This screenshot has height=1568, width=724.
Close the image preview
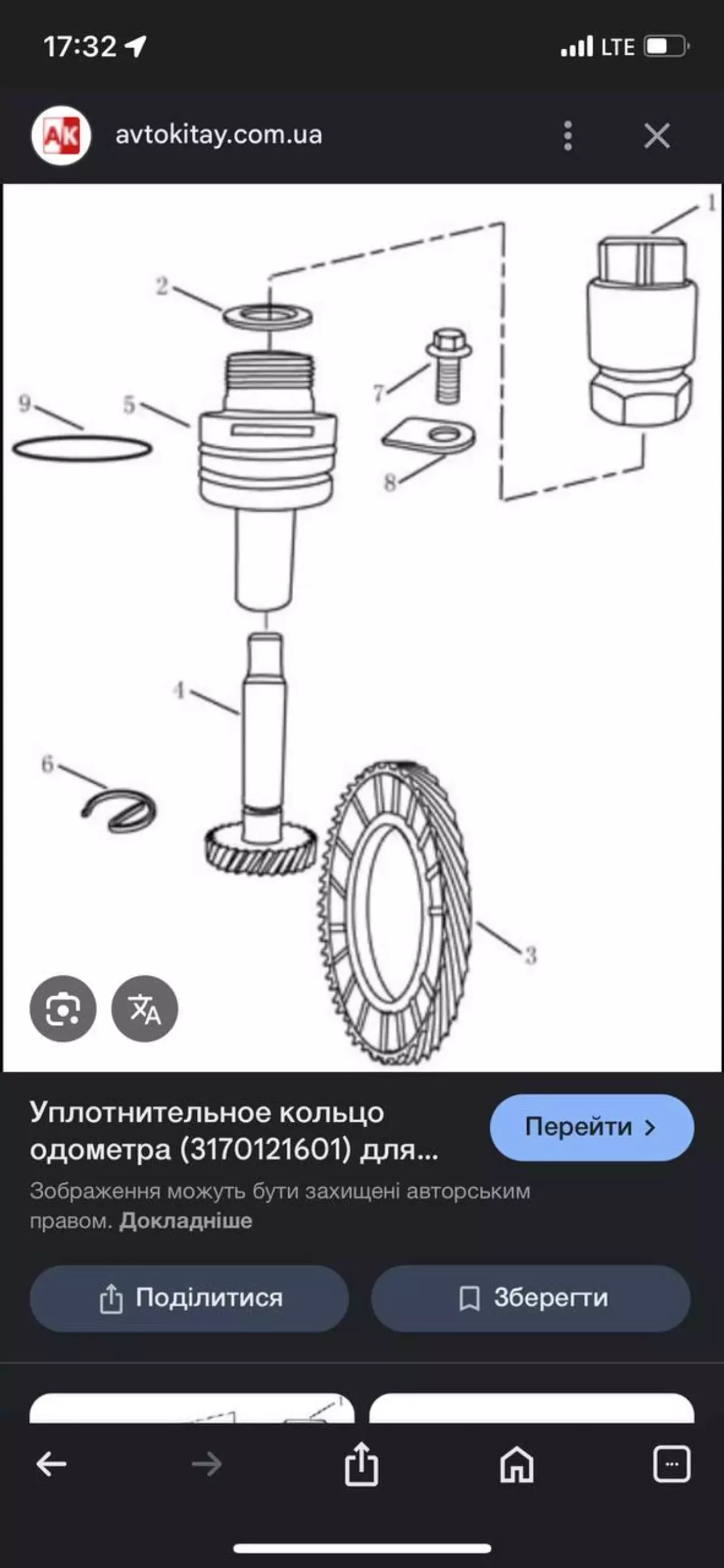657,135
